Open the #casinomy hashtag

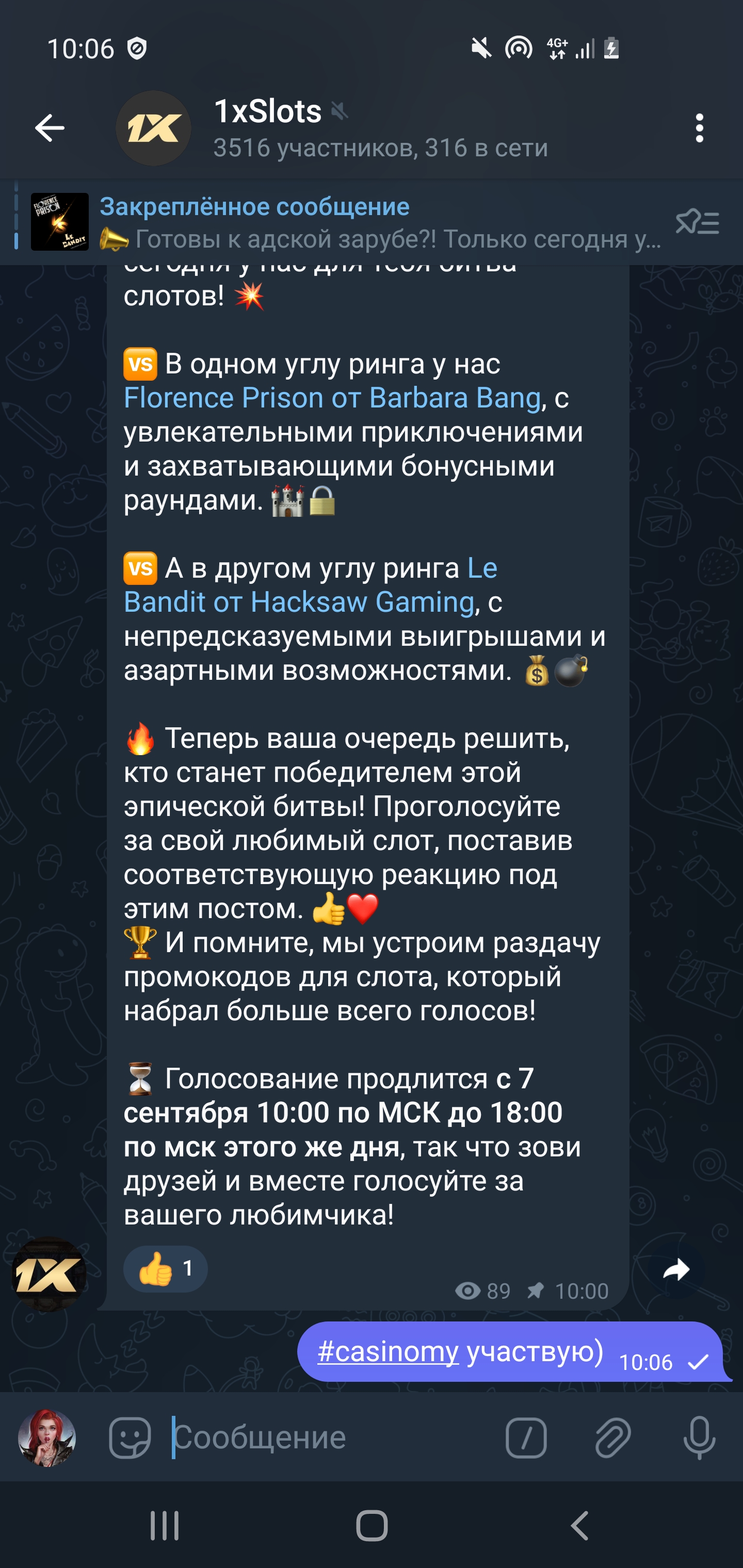(x=388, y=1351)
